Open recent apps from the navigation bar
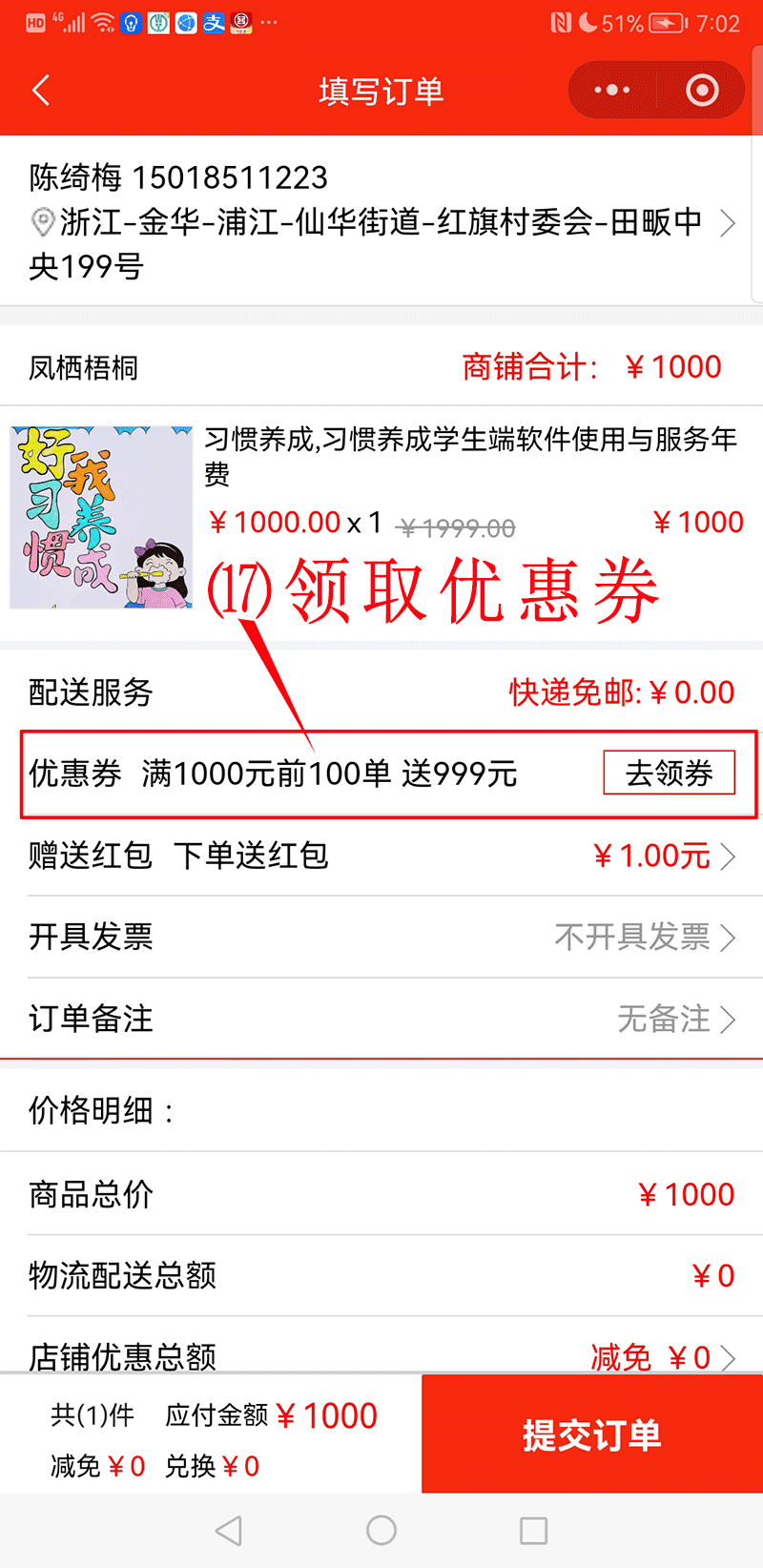Viewport: 763px width, 1568px height. point(533,1531)
